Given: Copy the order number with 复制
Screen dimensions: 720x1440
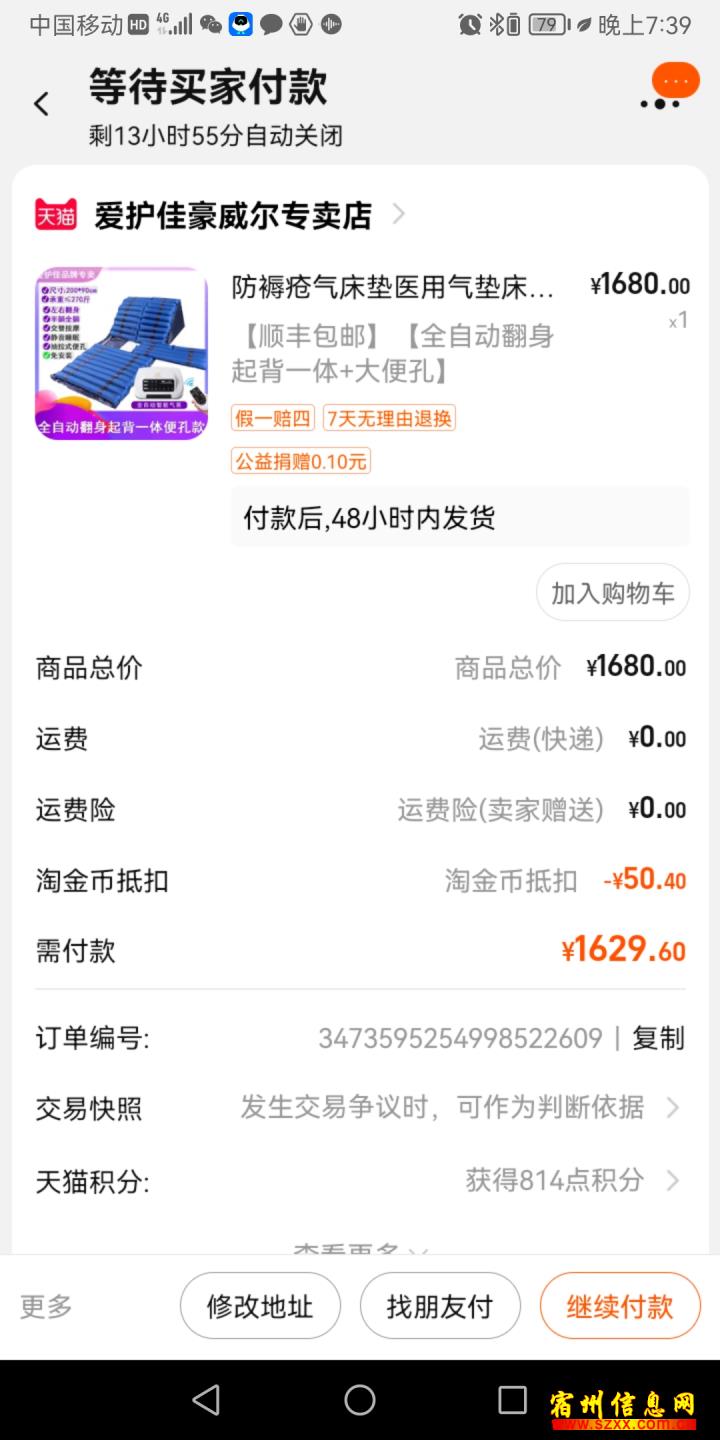Looking at the screenshot, I should point(658,1038).
